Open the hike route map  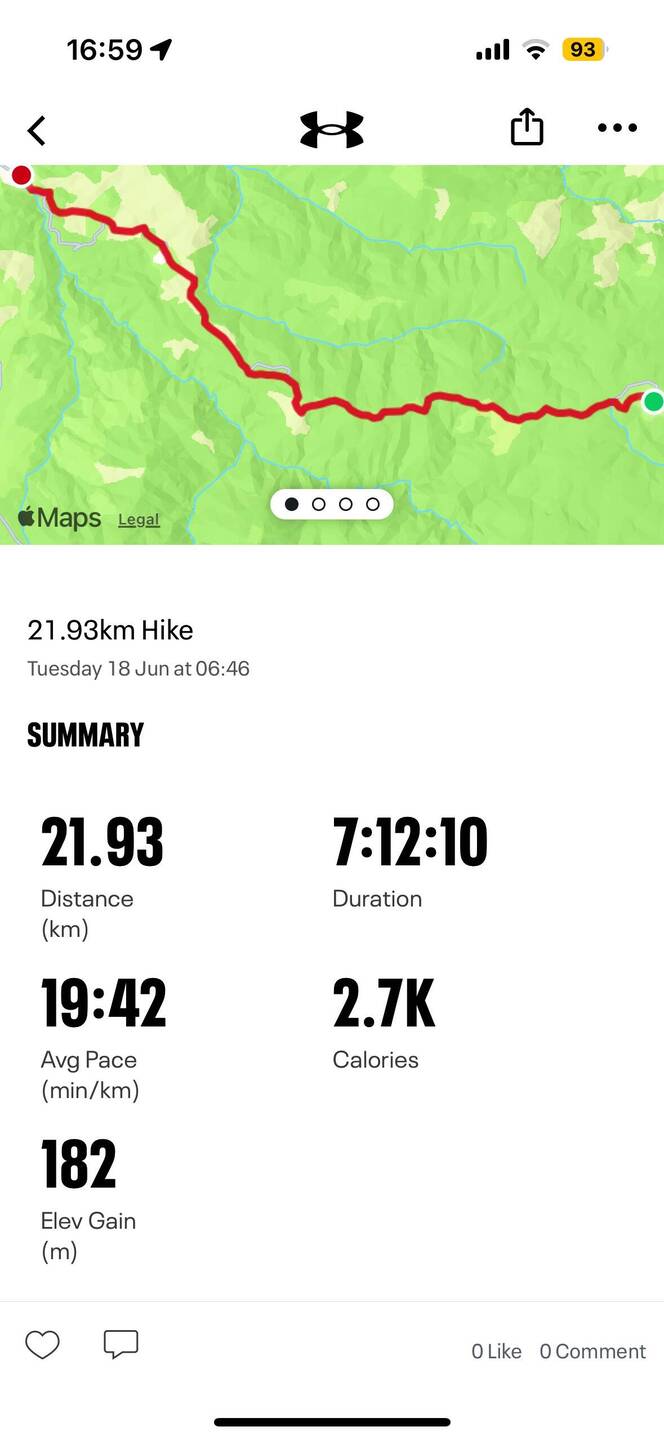(400, 300)
